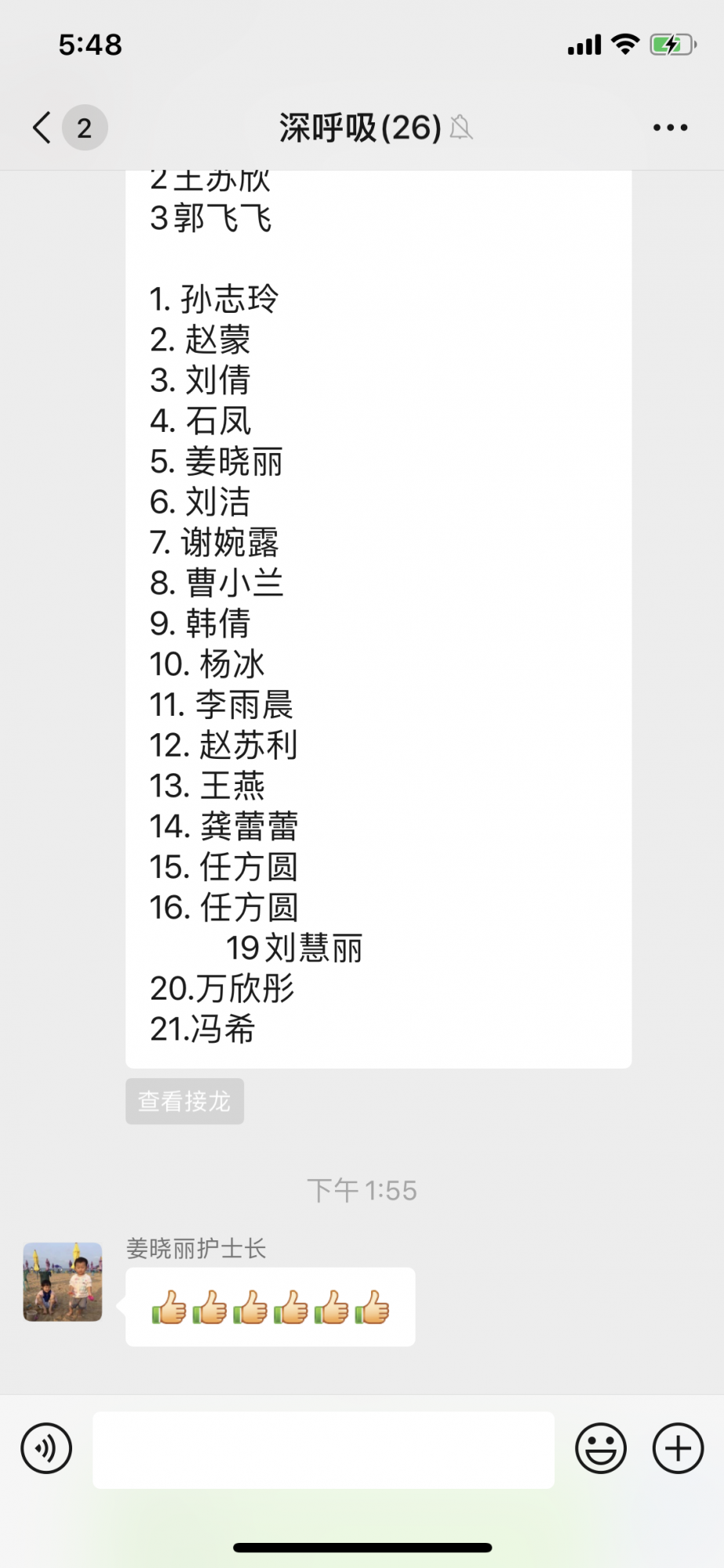Focus the message text field
The width and height of the screenshot is (724, 1568).
coord(323,1450)
